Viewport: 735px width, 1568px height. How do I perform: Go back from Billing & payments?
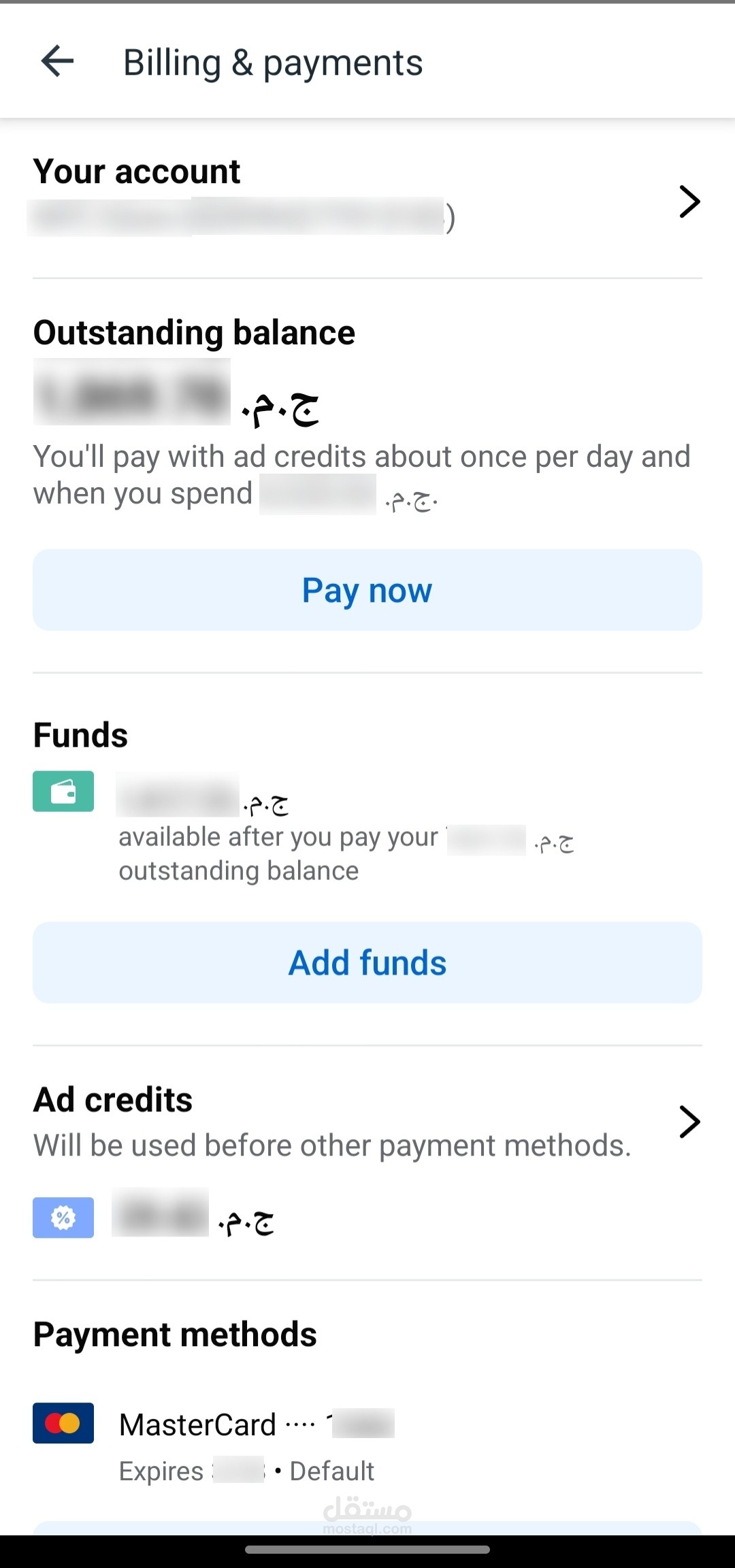coord(57,62)
